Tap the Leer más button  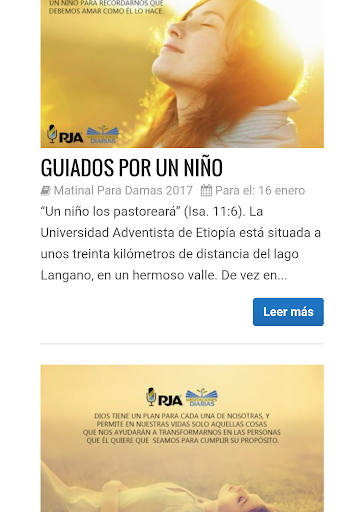point(288,312)
